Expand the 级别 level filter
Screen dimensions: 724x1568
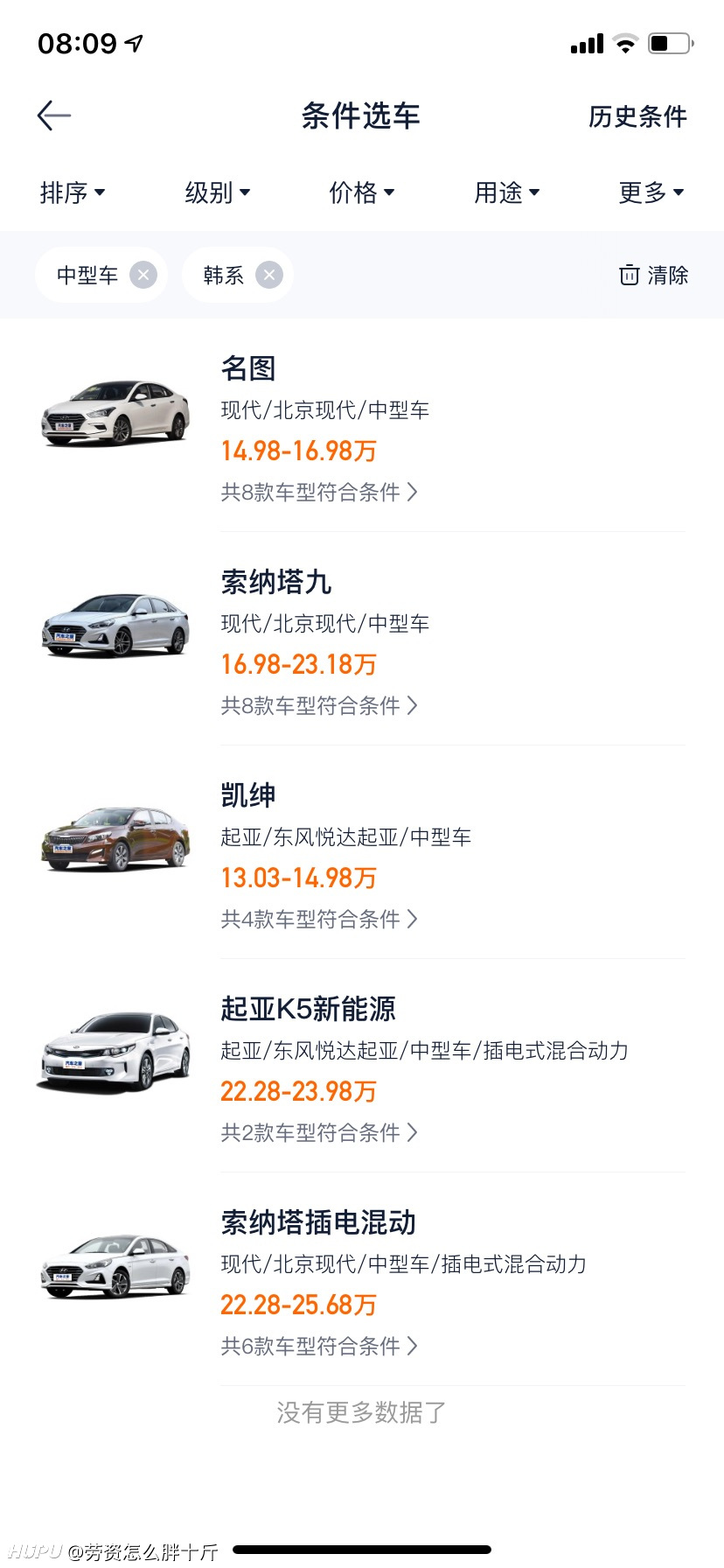[218, 192]
